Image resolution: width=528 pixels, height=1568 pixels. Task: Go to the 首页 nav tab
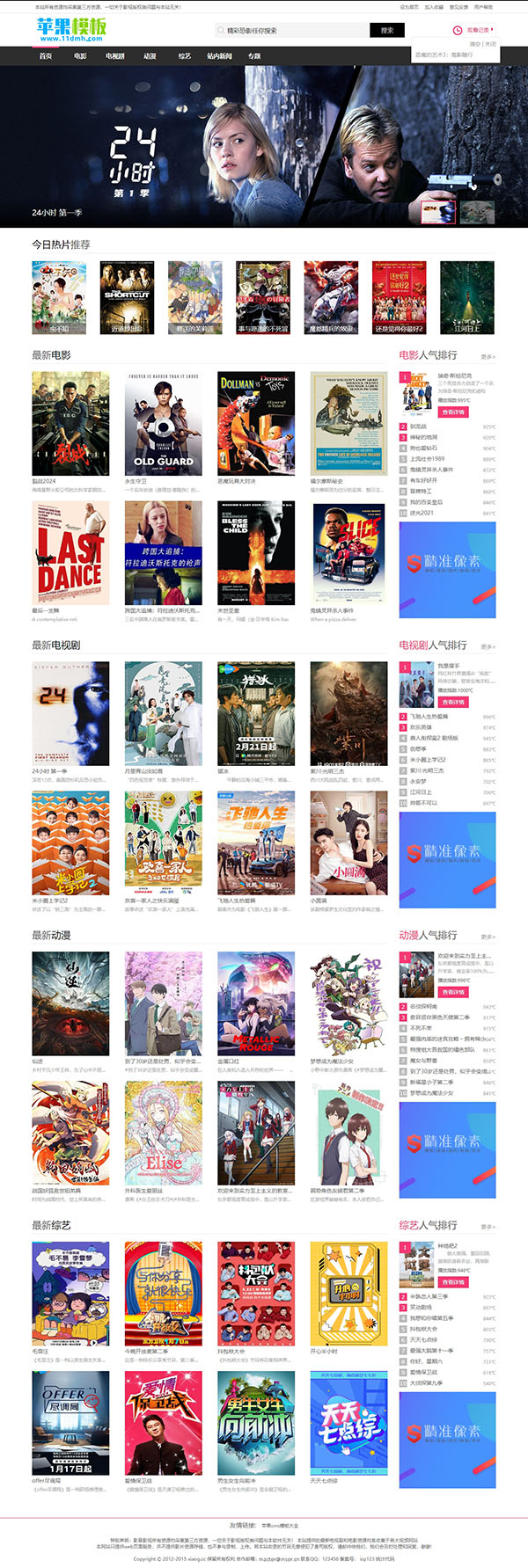46,56
